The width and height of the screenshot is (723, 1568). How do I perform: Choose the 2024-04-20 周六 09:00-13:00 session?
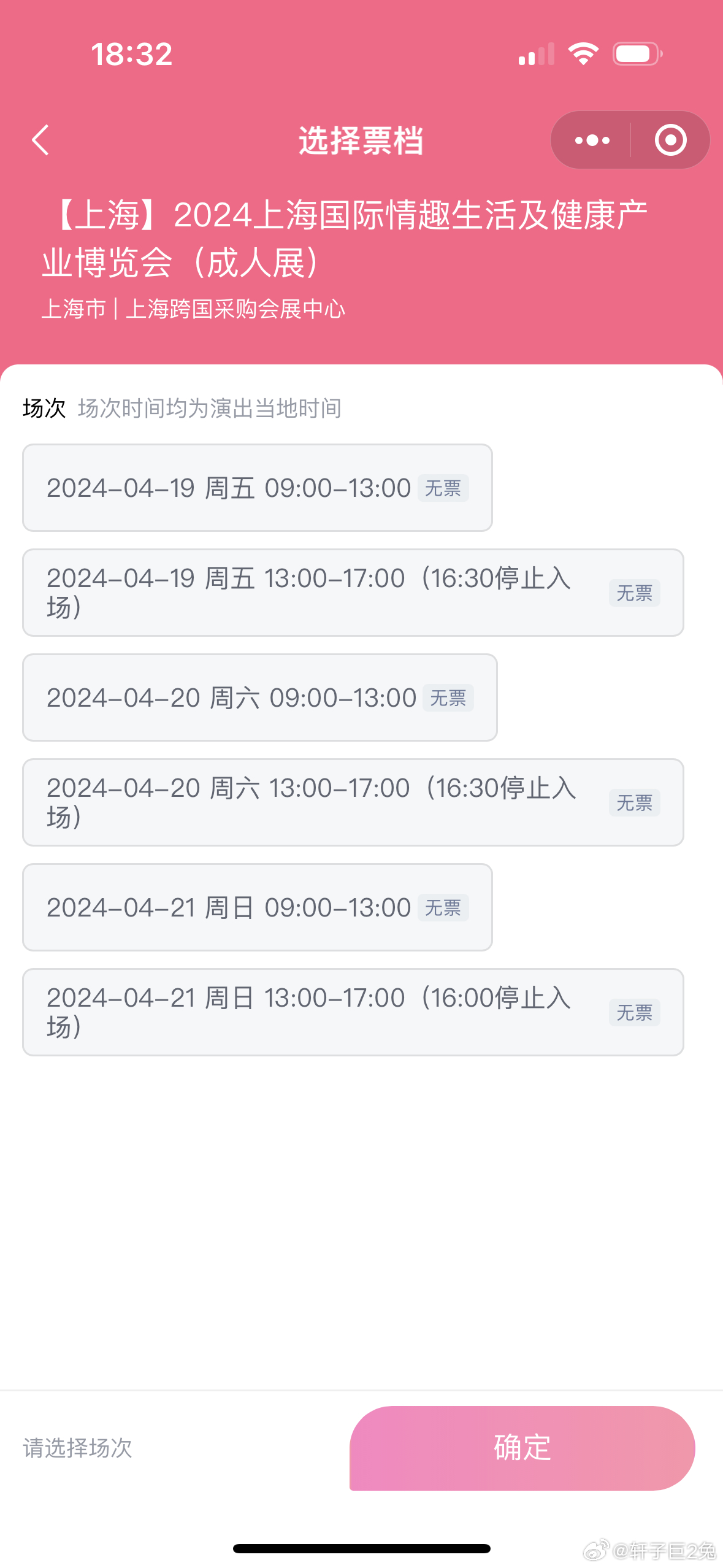pyautogui.click(x=260, y=698)
